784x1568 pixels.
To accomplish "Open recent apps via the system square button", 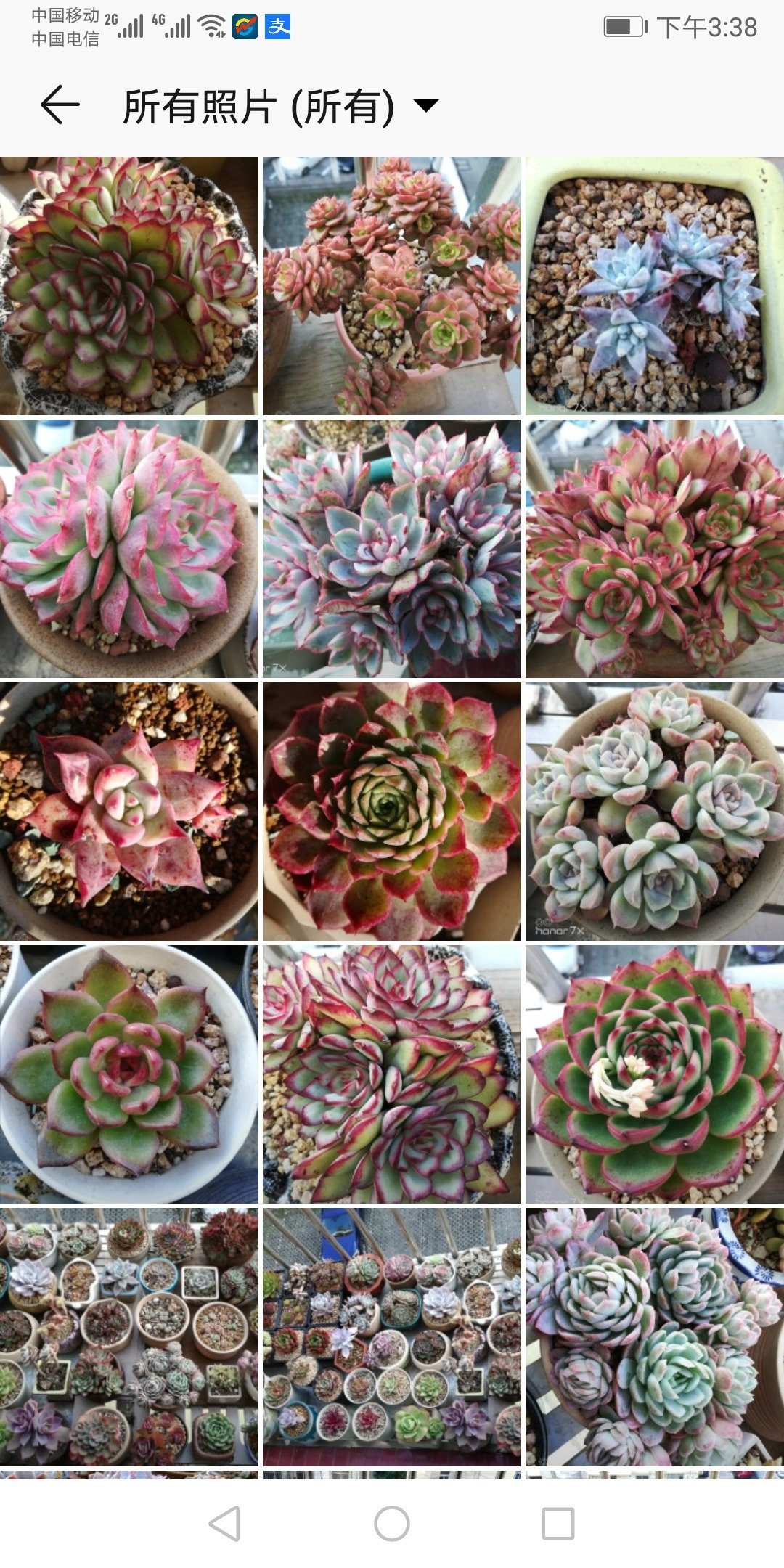I will point(558,1523).
